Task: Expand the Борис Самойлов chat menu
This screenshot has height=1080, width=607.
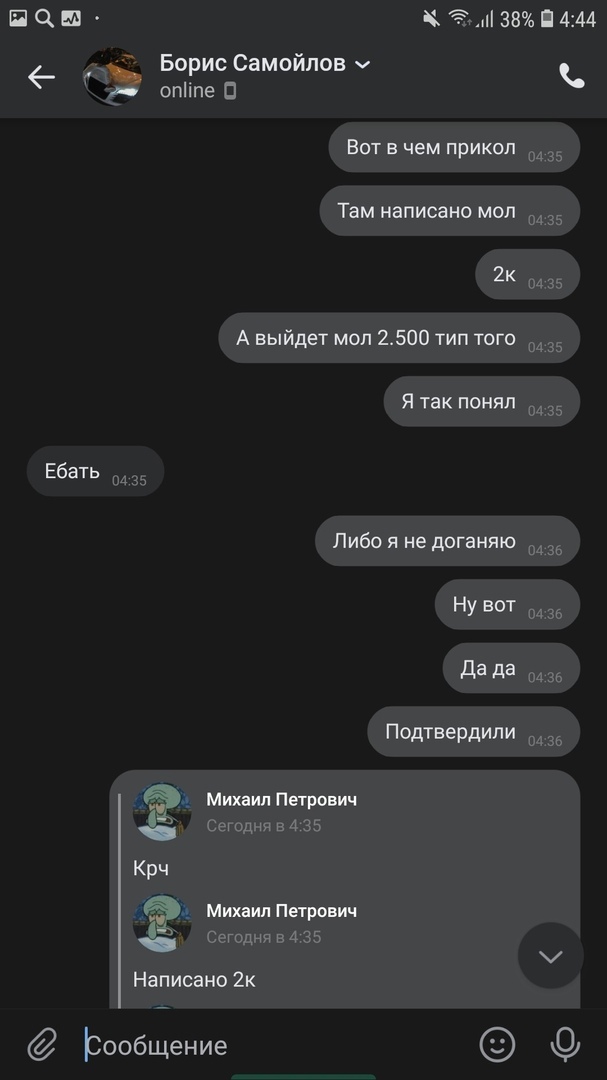Action: [x=363, y=64]
